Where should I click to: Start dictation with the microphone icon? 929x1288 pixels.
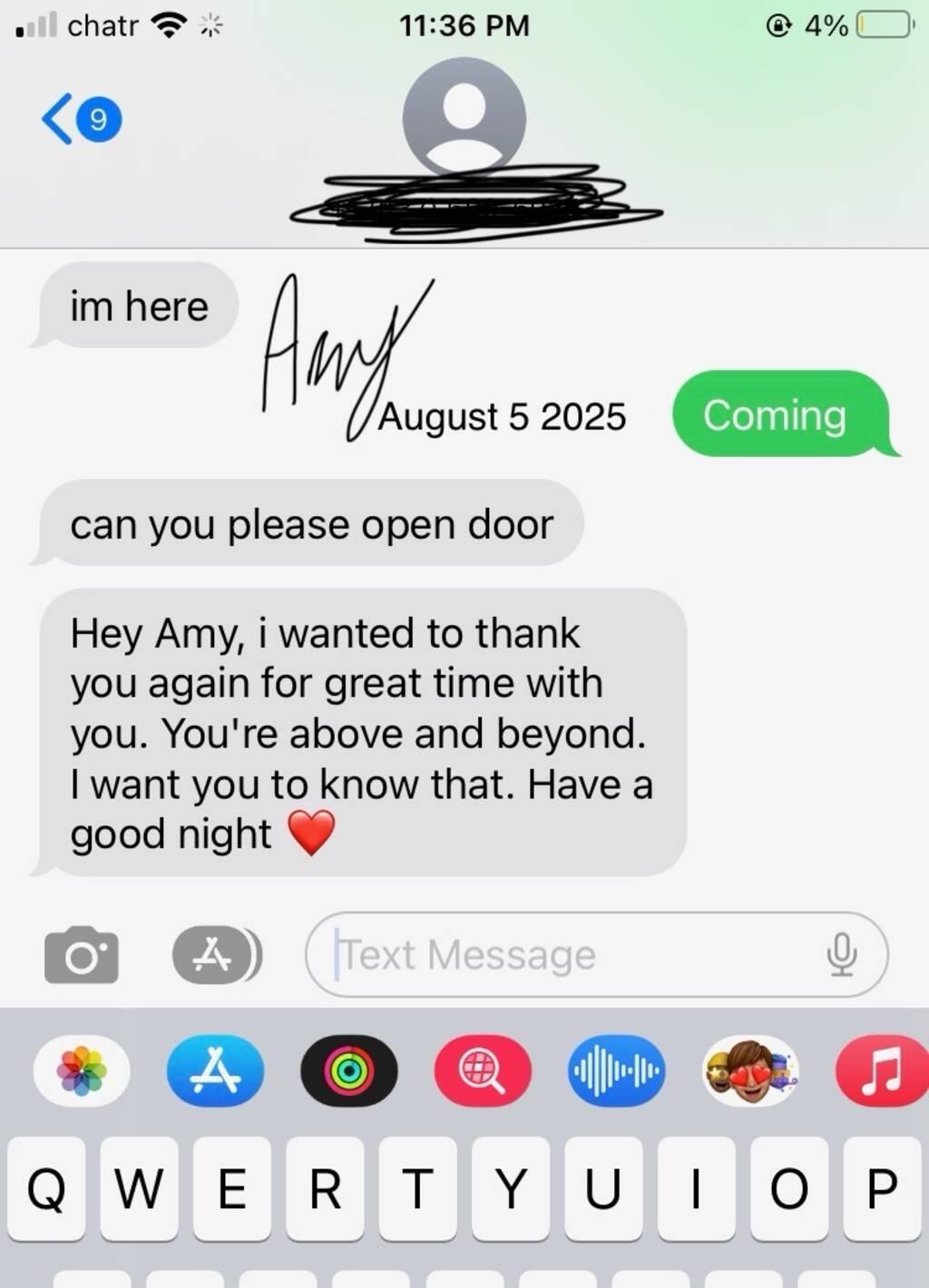841,954
